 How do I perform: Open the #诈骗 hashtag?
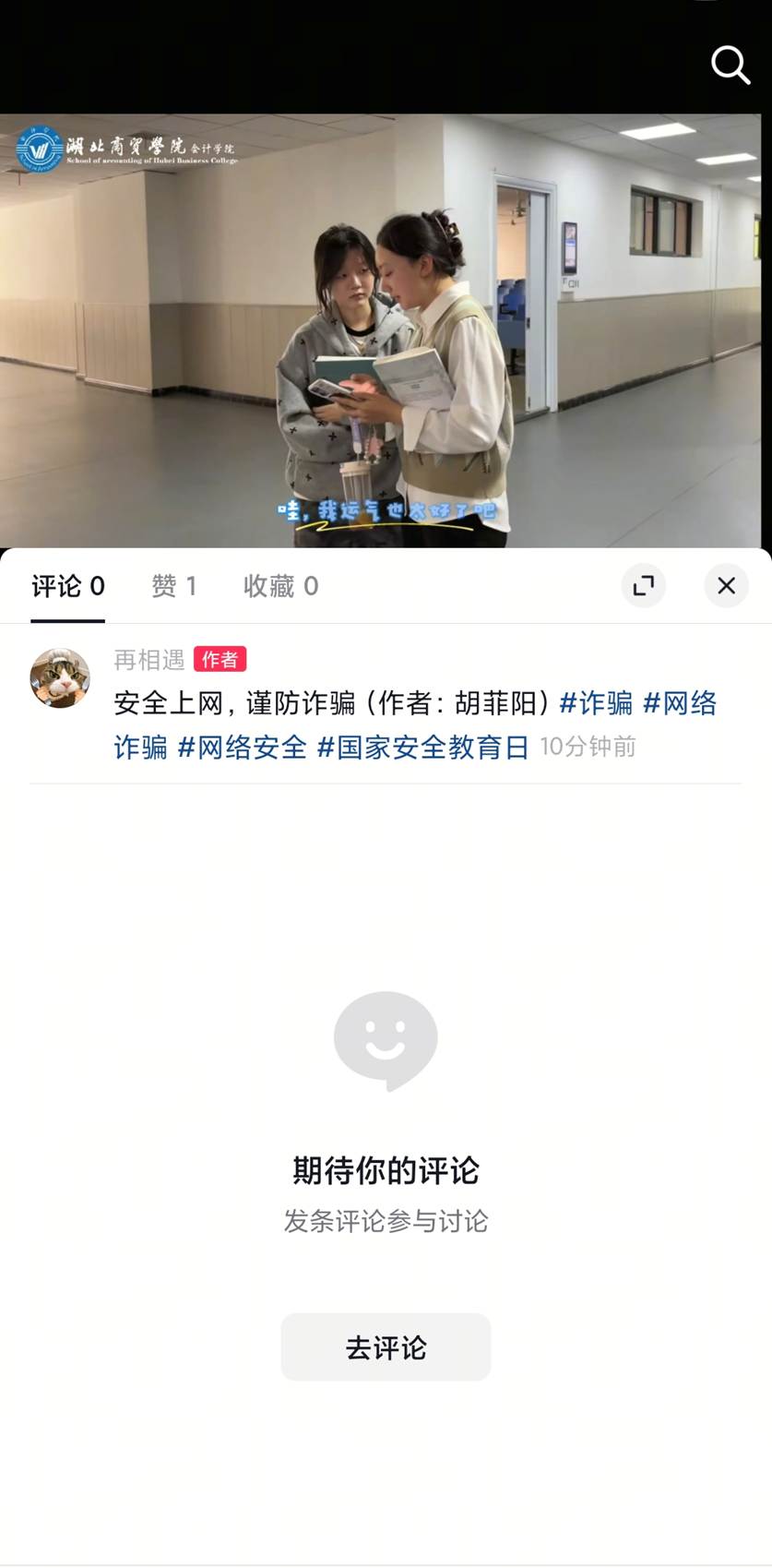pyautogui.click(x=596, y=703)
